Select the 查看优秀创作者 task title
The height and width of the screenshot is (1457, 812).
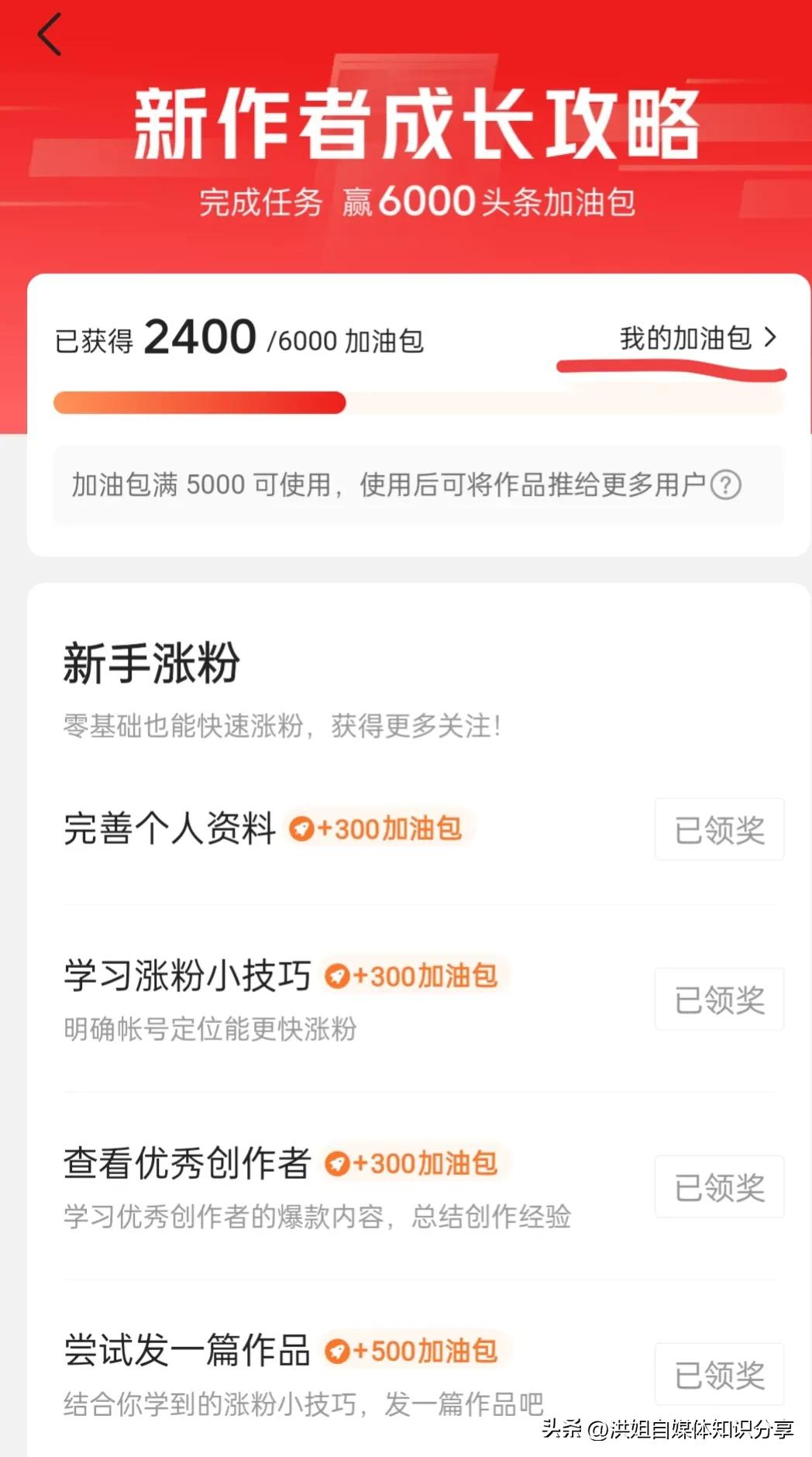pos(186,1162)
